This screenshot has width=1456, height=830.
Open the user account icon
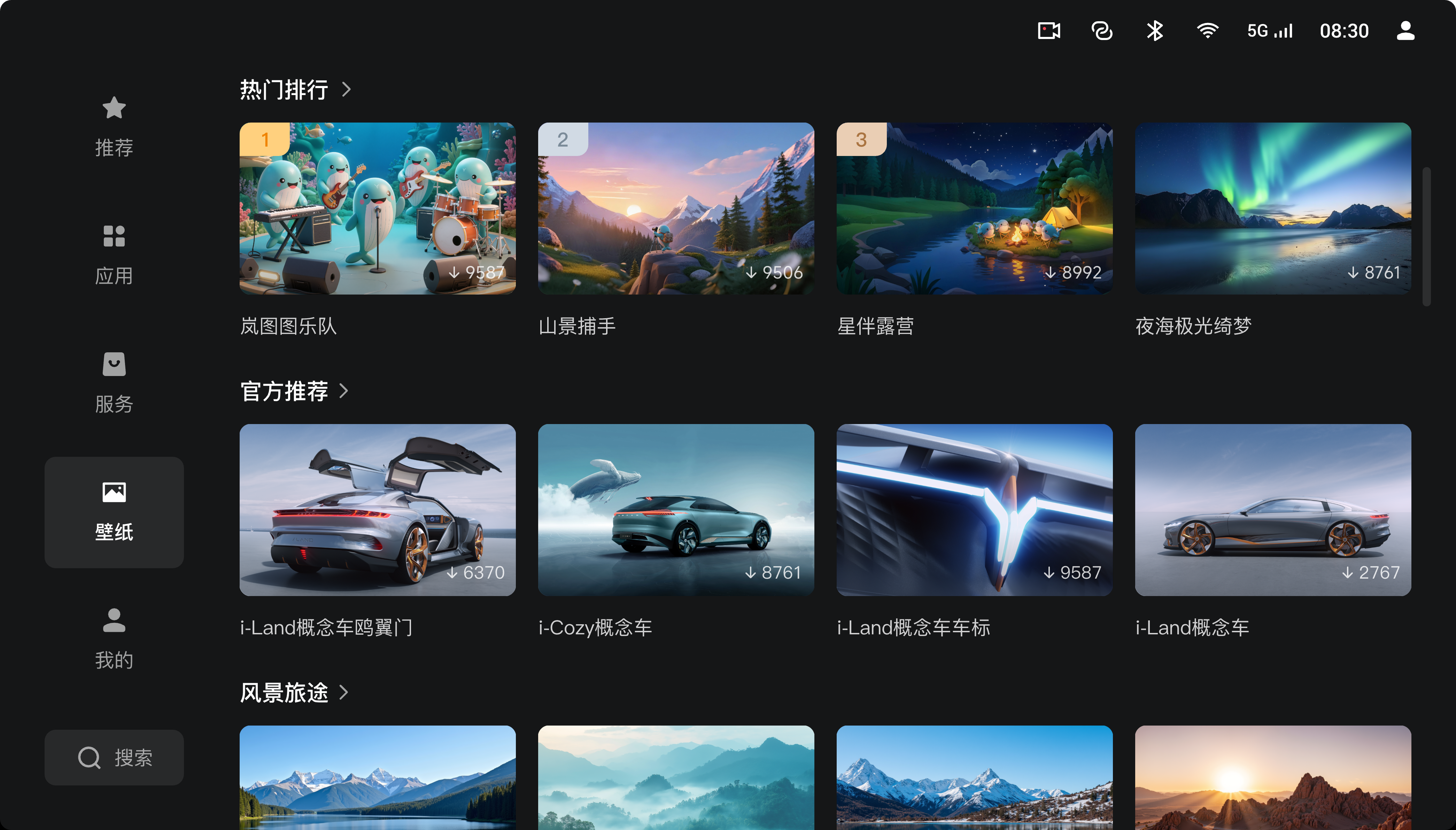pyautogui.click(x=1405, y=31)
